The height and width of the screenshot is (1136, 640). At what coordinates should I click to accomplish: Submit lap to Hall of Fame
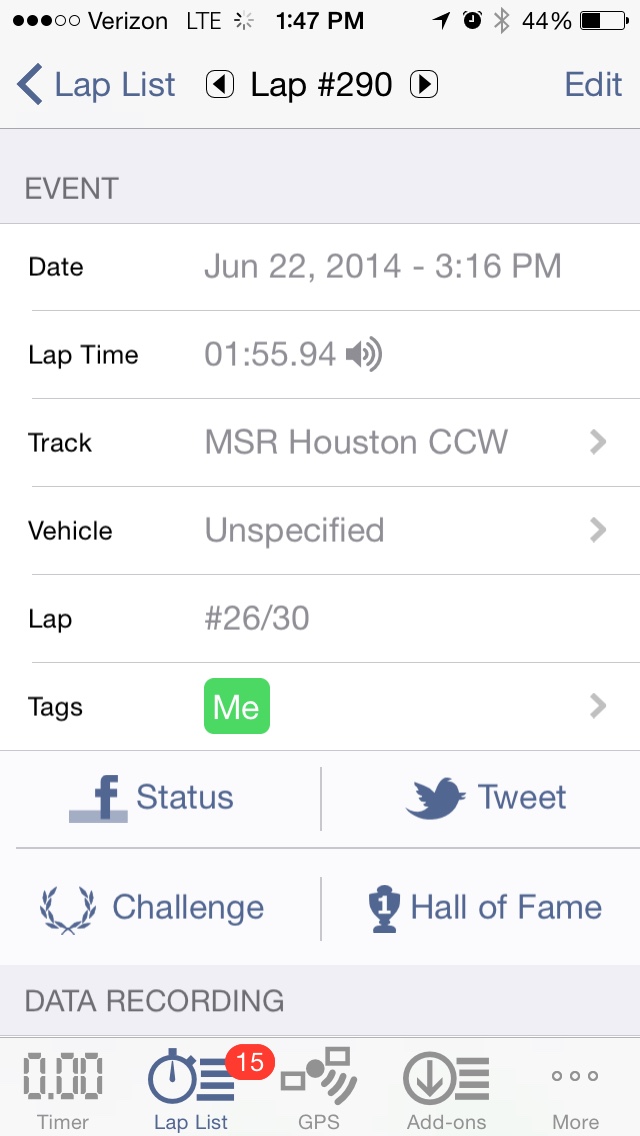coord(486,908)
